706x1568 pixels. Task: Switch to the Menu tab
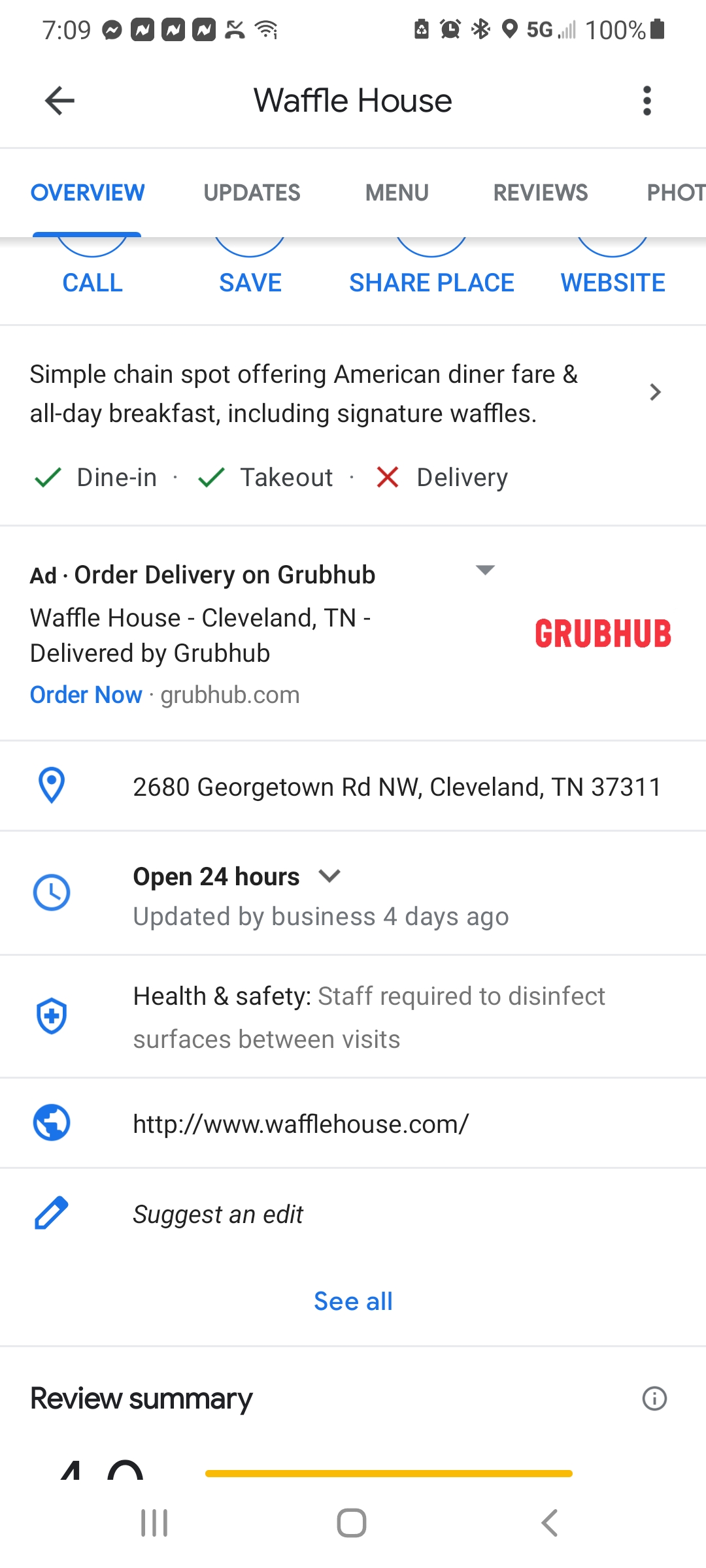(x=397, y=193)
